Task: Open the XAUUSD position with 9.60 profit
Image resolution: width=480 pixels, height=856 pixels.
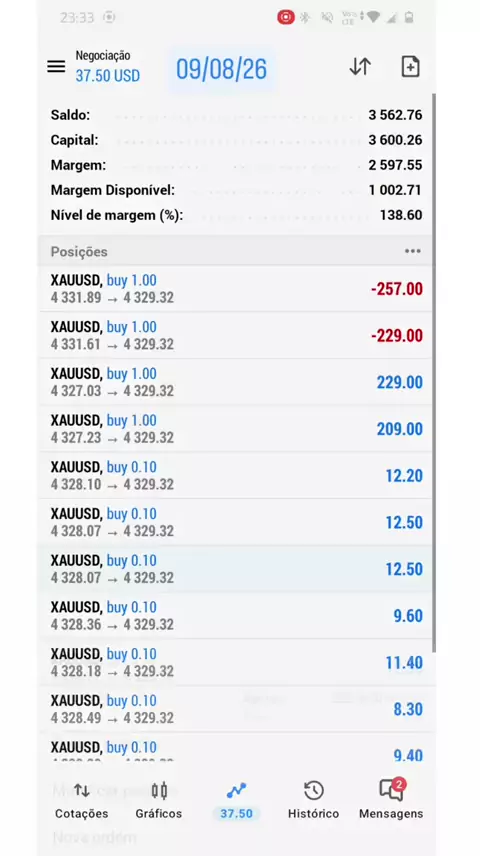Action: click(236, 616)
